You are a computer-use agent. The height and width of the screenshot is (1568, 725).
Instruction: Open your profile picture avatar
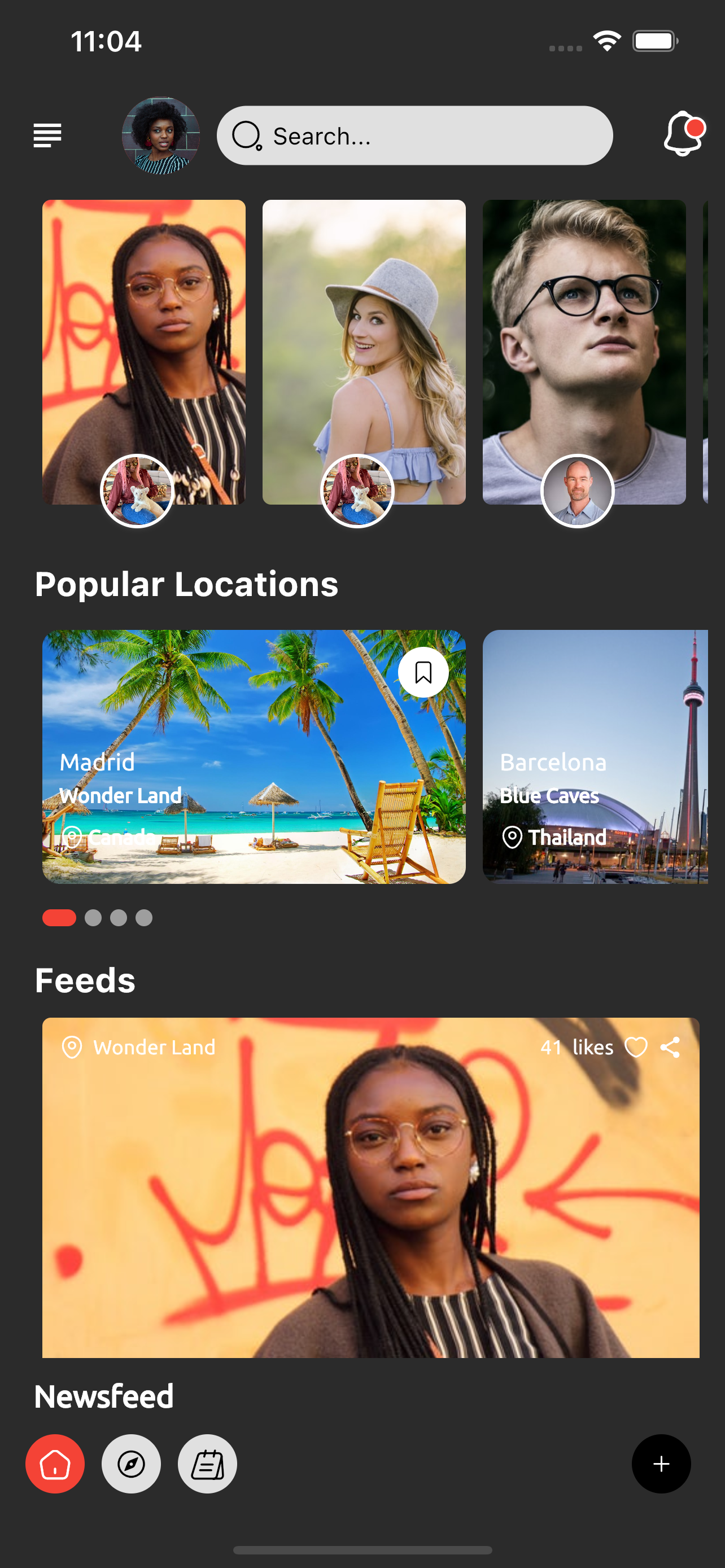(x=161, y=135)
